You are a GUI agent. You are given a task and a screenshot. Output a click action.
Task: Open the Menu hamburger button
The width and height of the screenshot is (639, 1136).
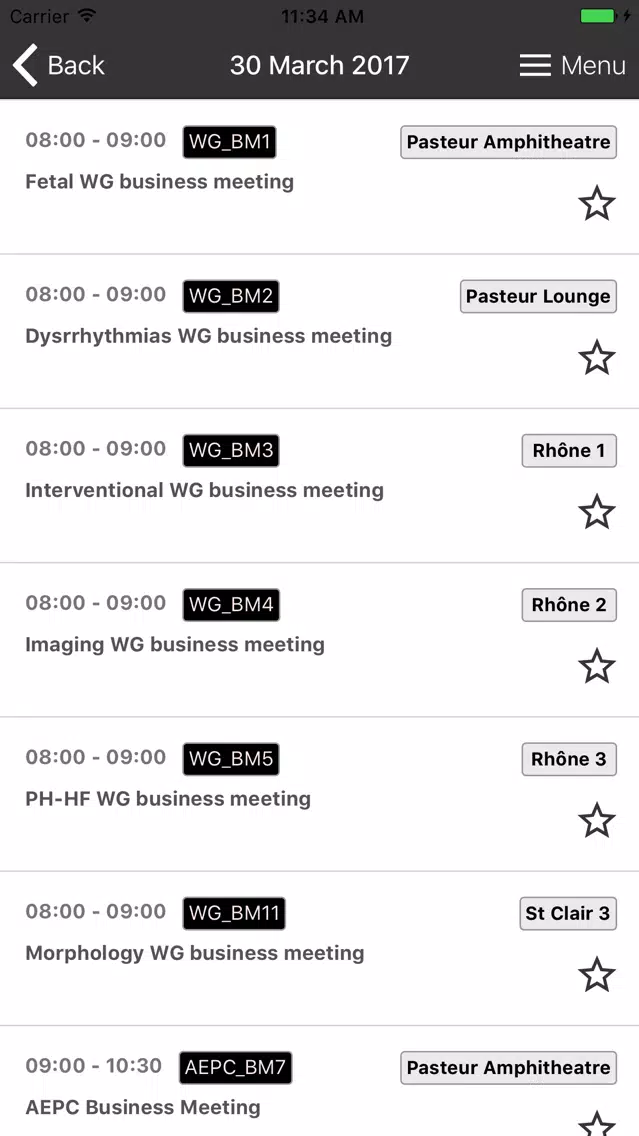[x=572, y=65]
